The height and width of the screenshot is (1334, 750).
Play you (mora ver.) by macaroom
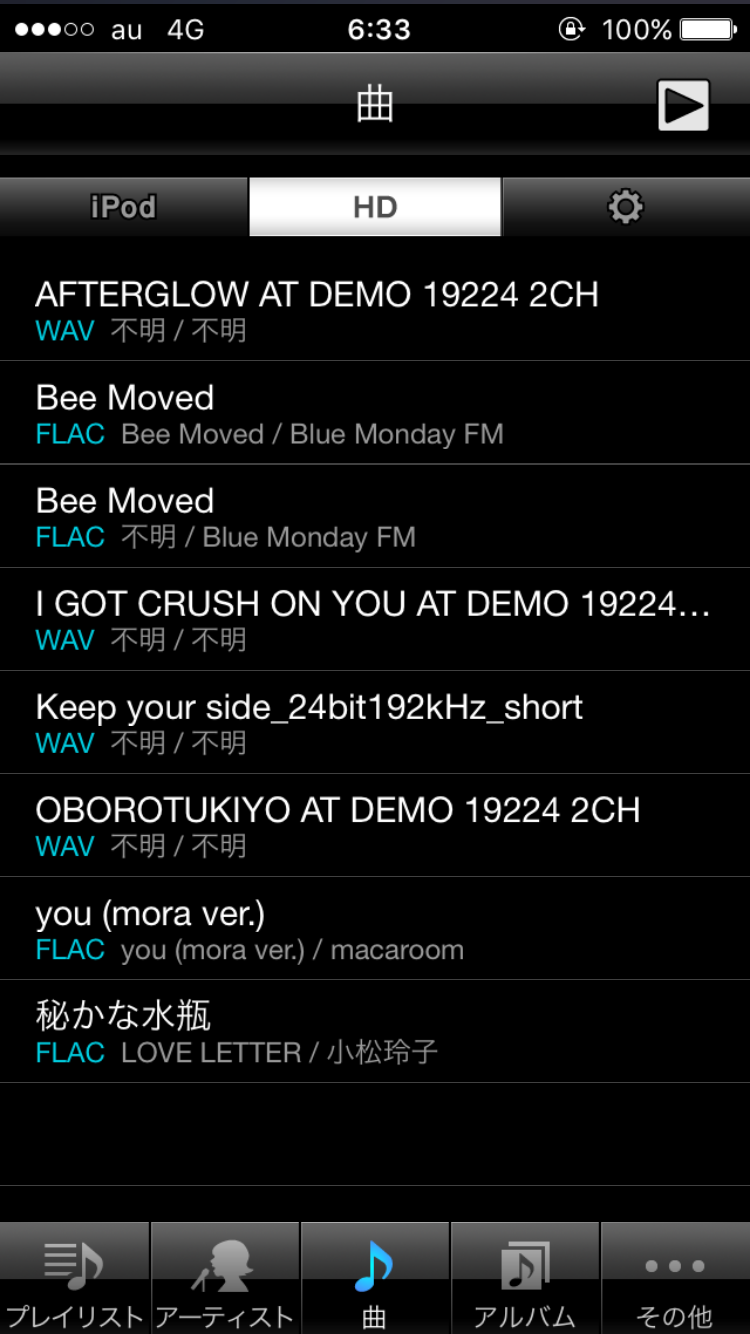pos(375,928)
